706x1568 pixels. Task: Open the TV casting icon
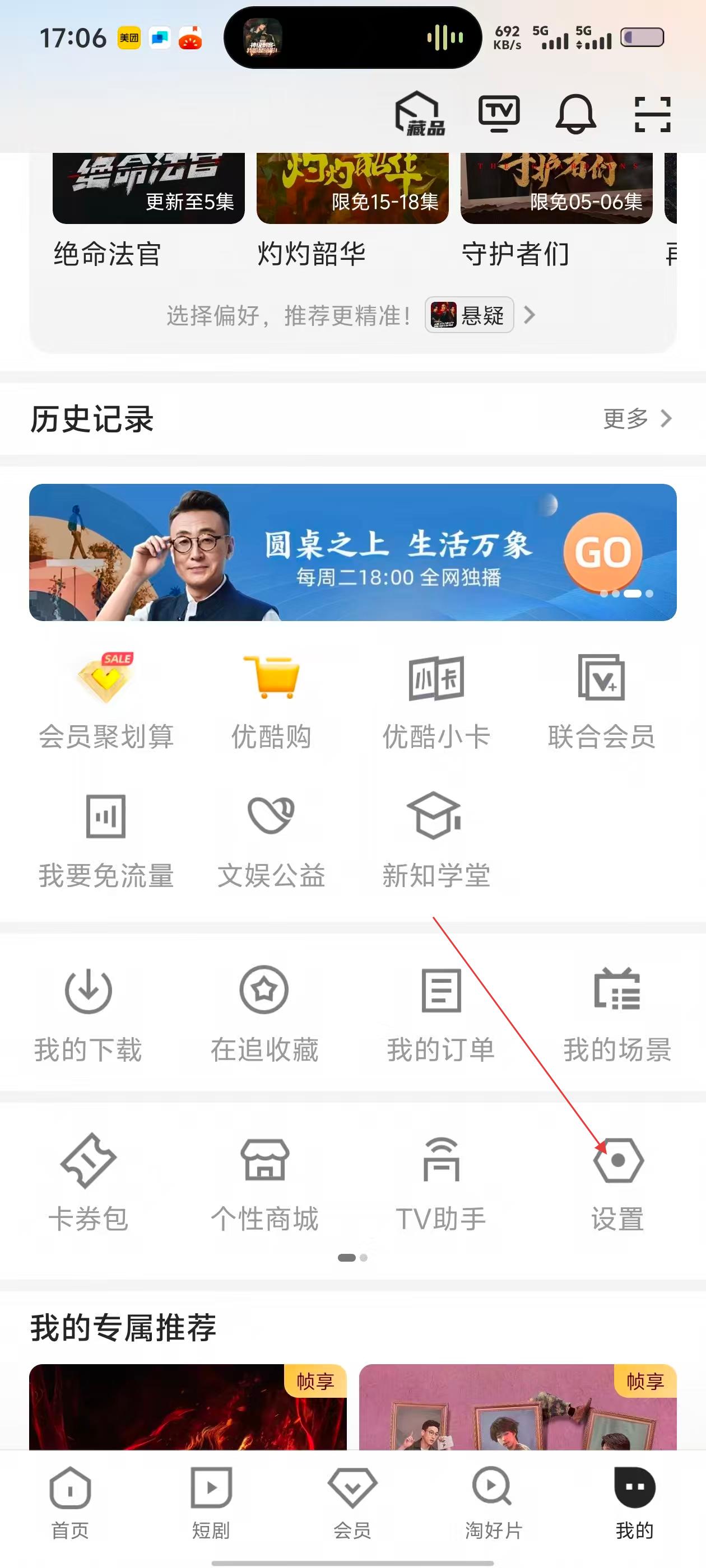pos(499,114)
